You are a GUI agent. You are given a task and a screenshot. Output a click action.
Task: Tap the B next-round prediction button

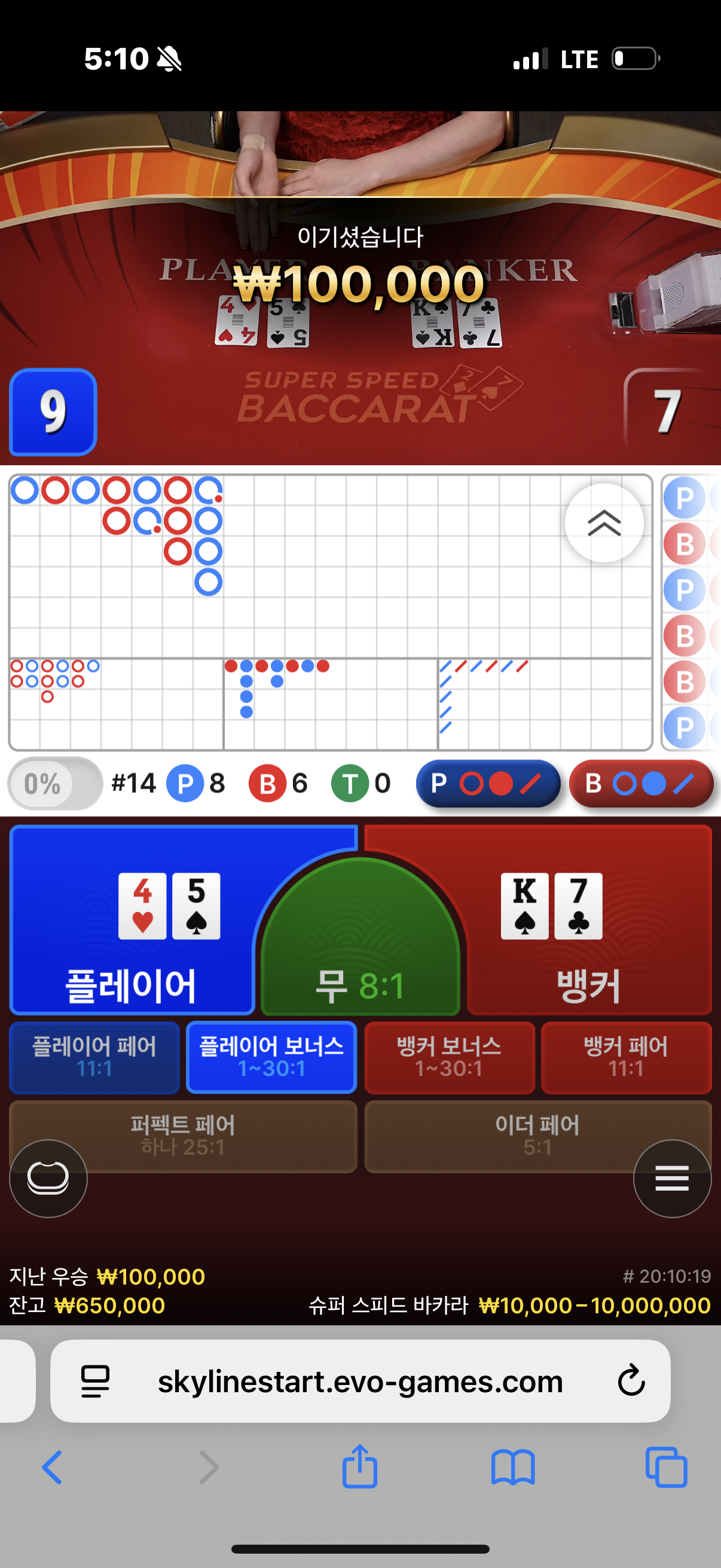point(641,783)
